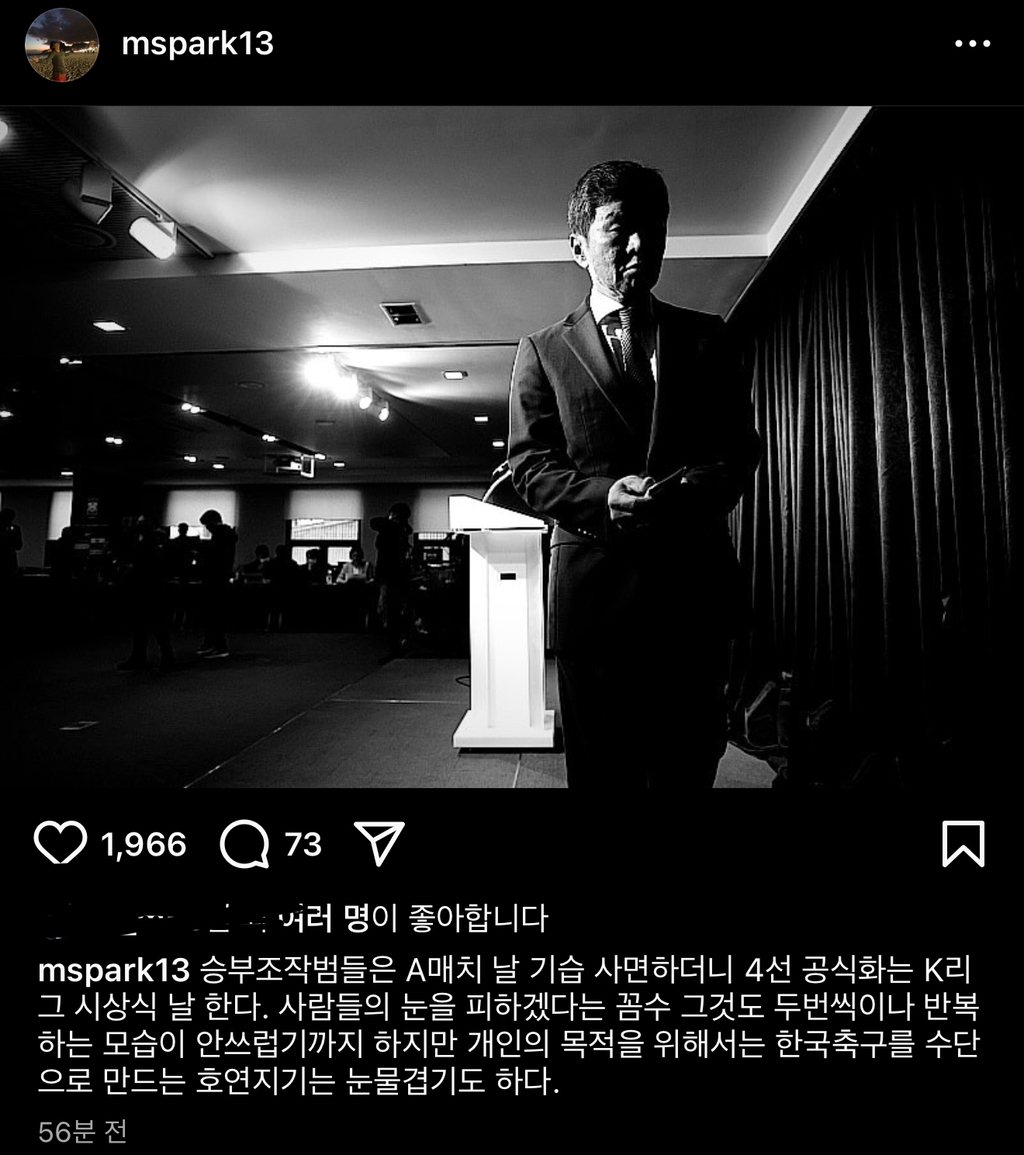Open the mspark13 username in the post header
1024x1155 pixels.
tap(197, 45)
